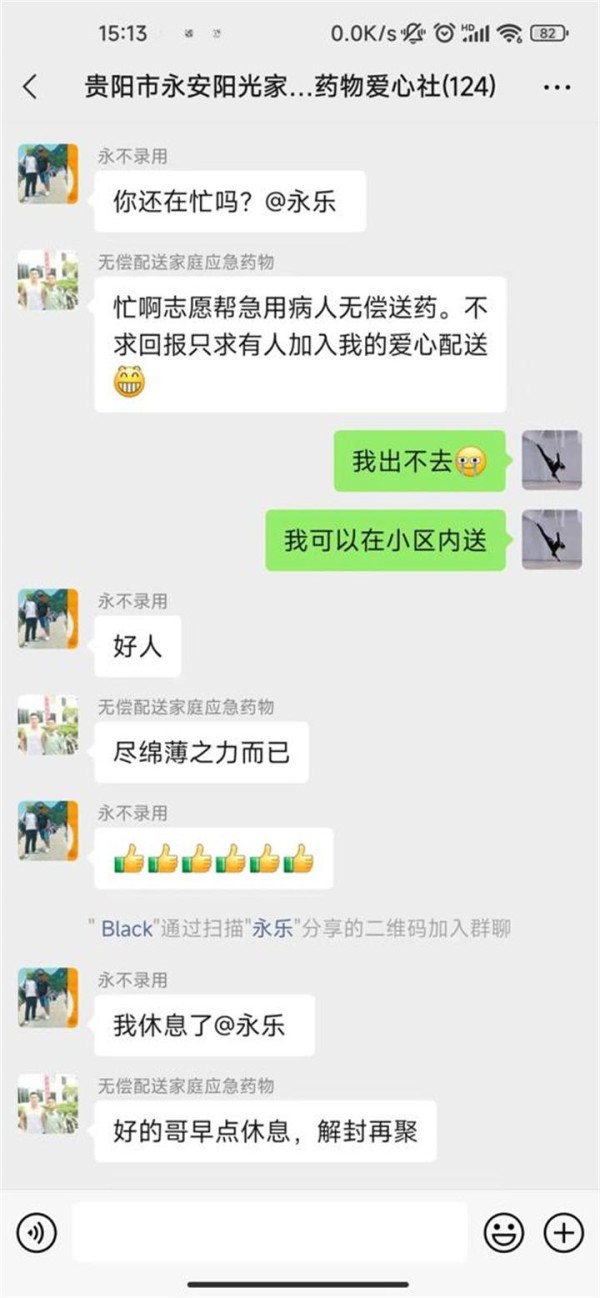Open the avatar beside '忙啊志愿帮急用病人' message
The image size is (600, 1298).
pyautogui.click(x=48, y=280)
